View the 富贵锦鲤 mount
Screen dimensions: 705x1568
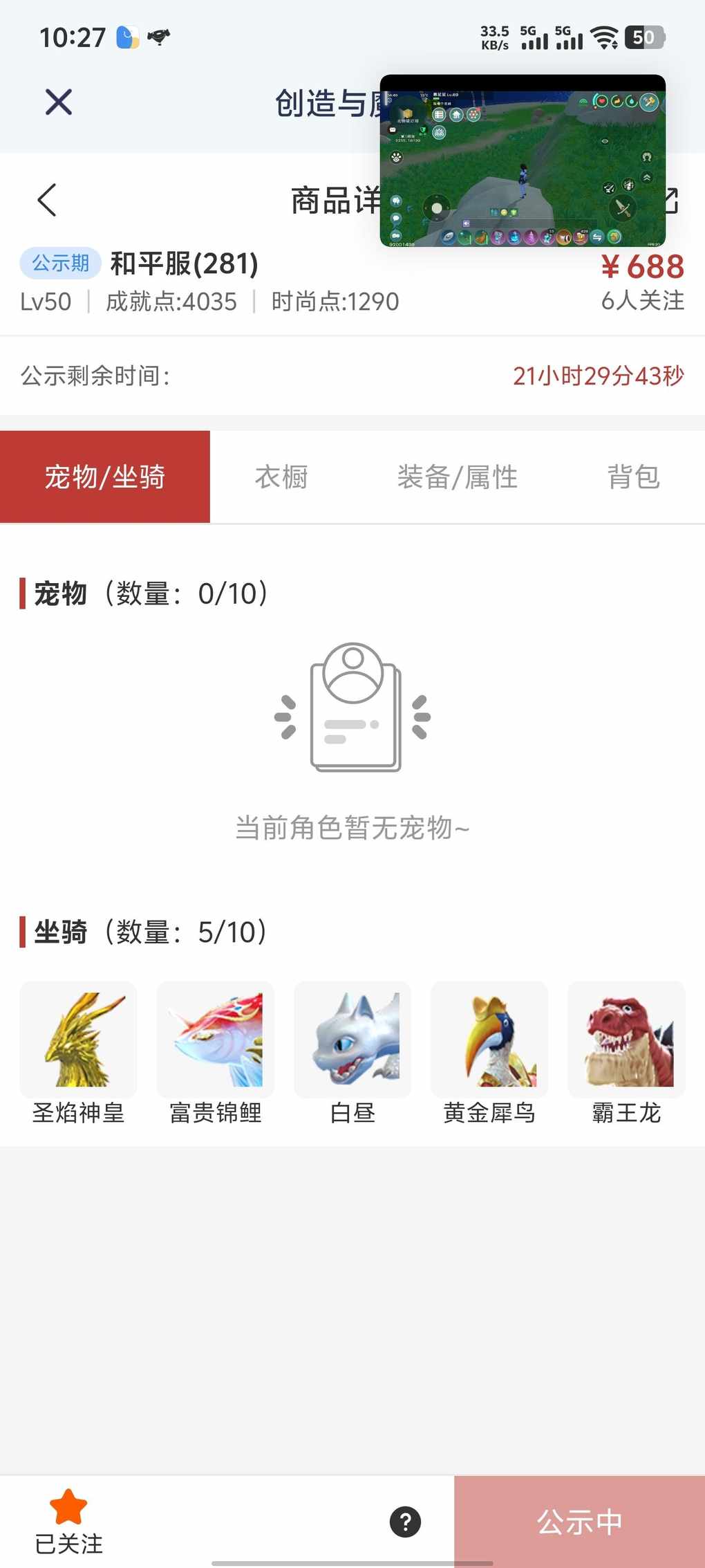(x=216, y=1040)
